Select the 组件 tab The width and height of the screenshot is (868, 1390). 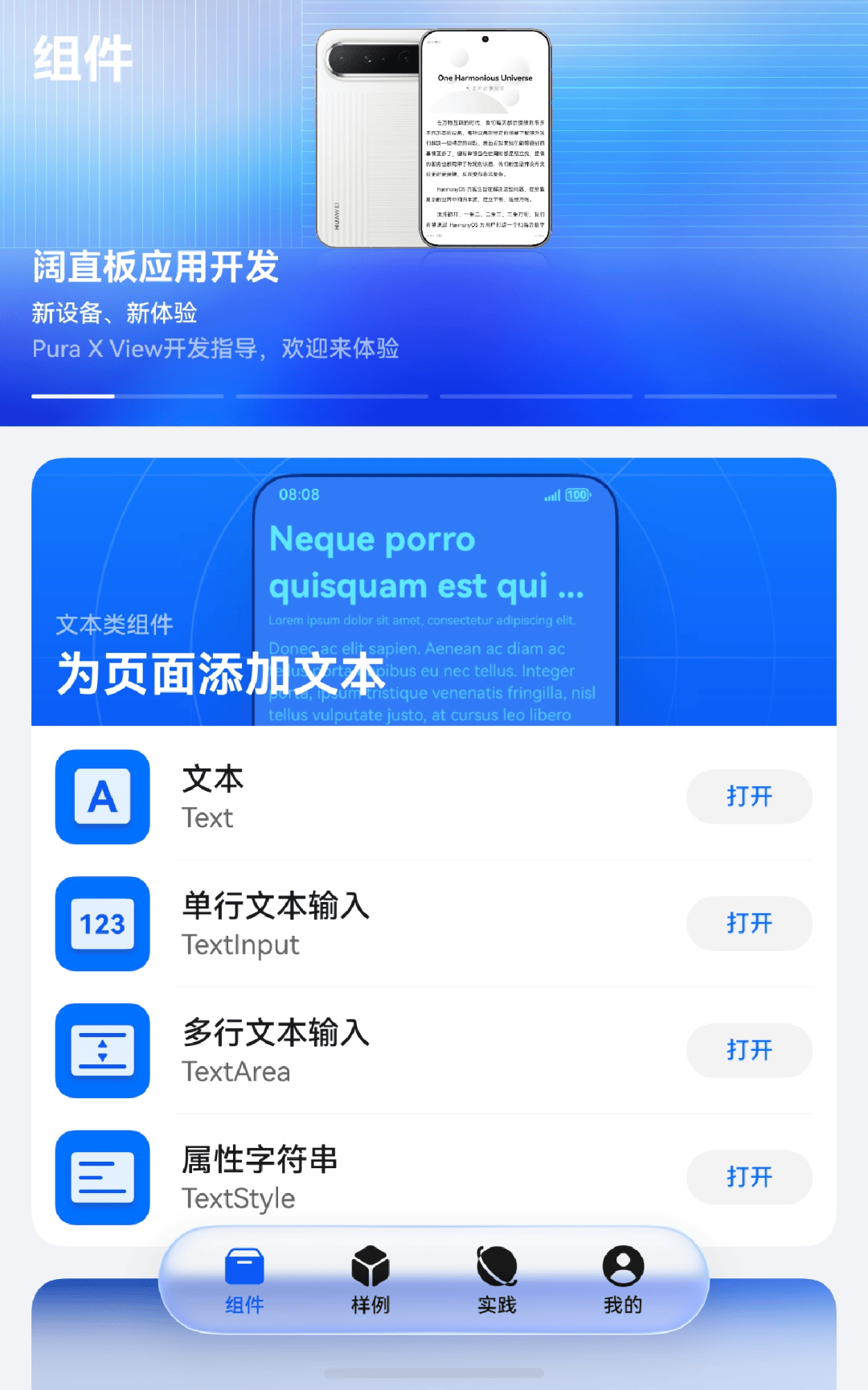pos(244,1280)
